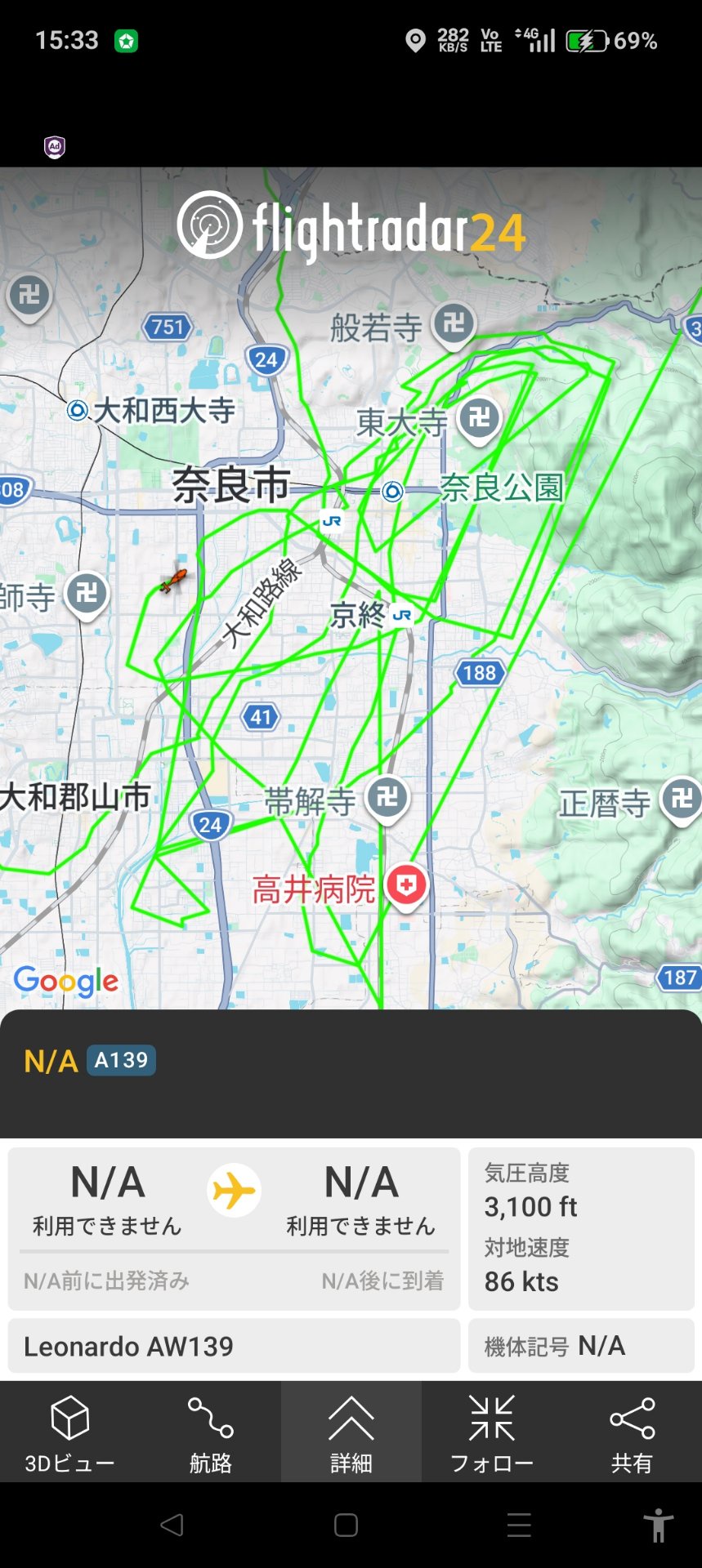
Task: Open the 正暦寺 temple marker
Action: (x=682, y=798)
